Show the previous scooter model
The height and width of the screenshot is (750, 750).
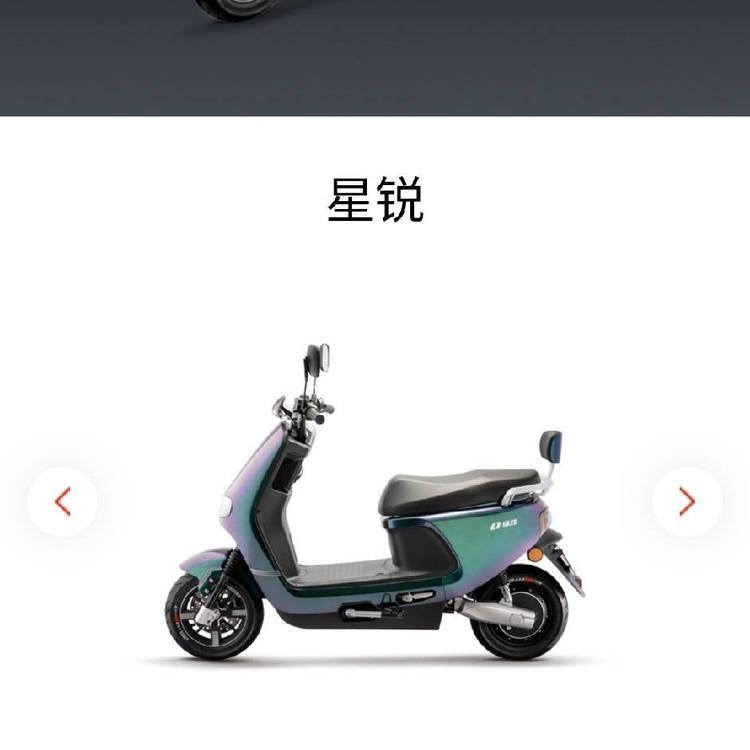click(62, 501)
